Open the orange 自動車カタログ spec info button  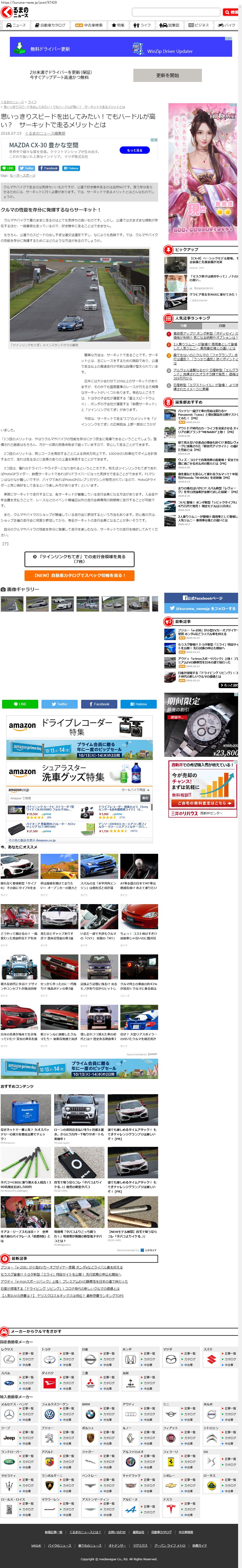point(79,575)
